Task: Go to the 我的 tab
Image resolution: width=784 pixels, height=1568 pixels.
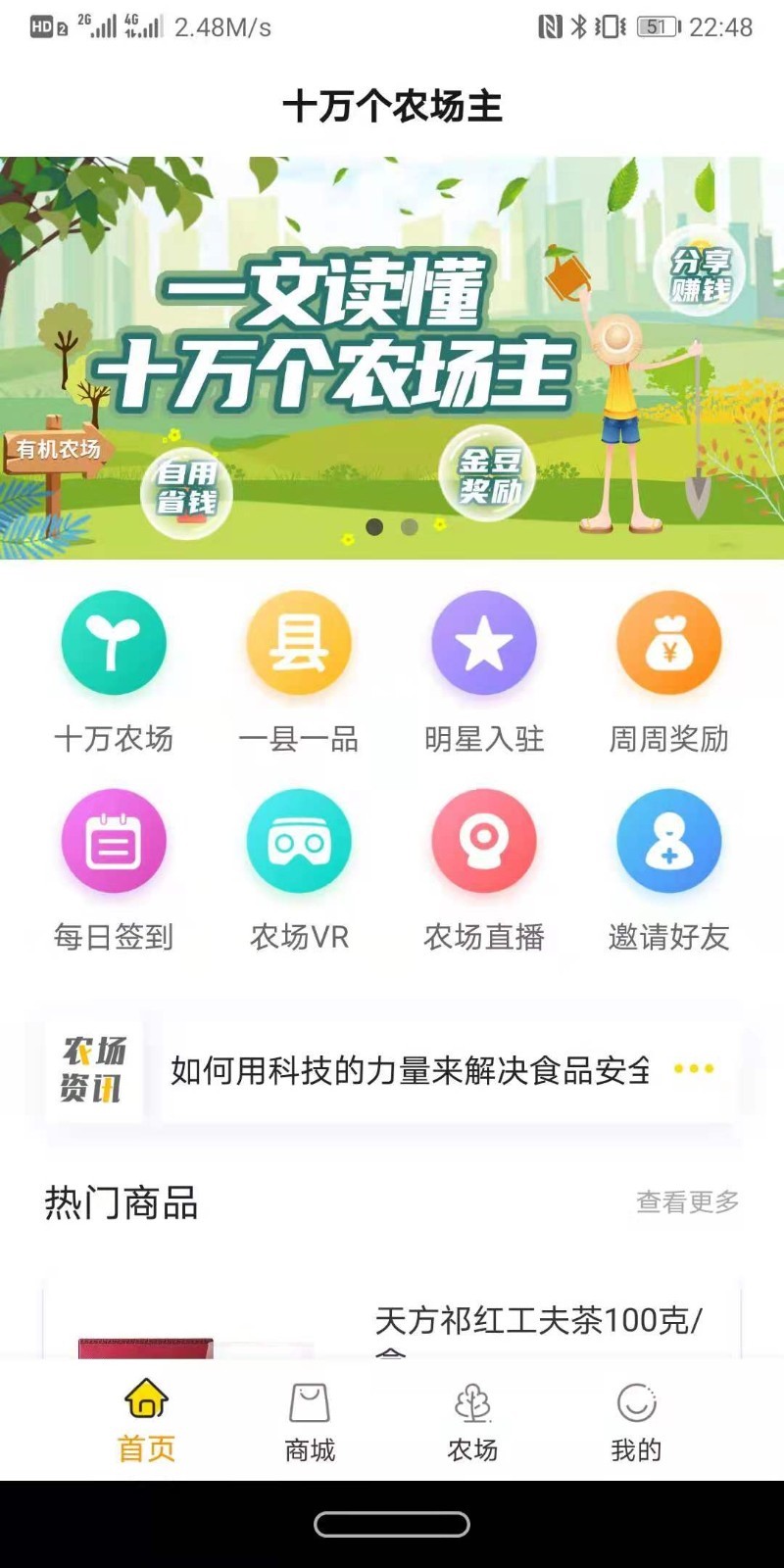Action: [636, 1421]
